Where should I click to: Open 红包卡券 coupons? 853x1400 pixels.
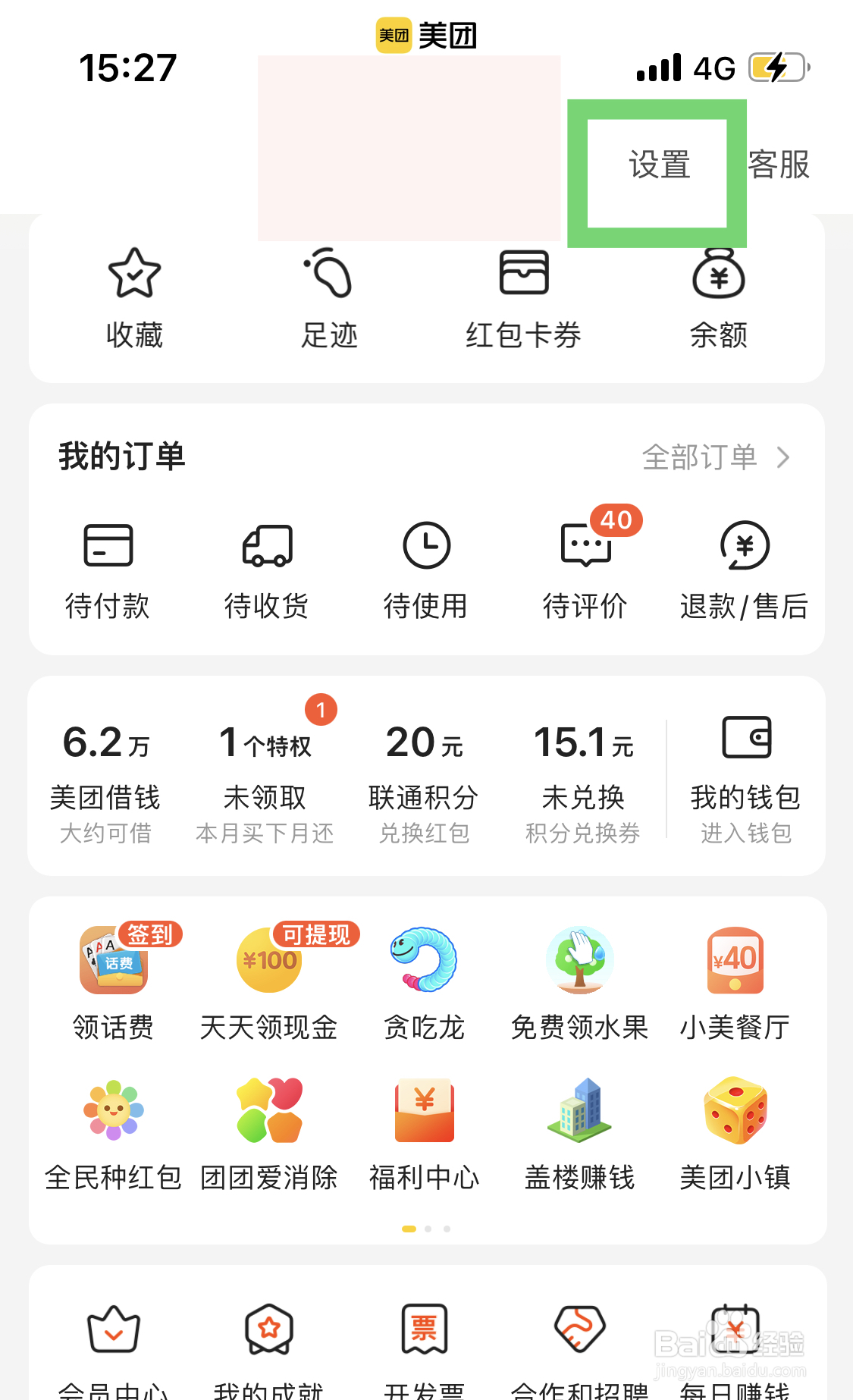pyautogui.click(x=524, y=296)
